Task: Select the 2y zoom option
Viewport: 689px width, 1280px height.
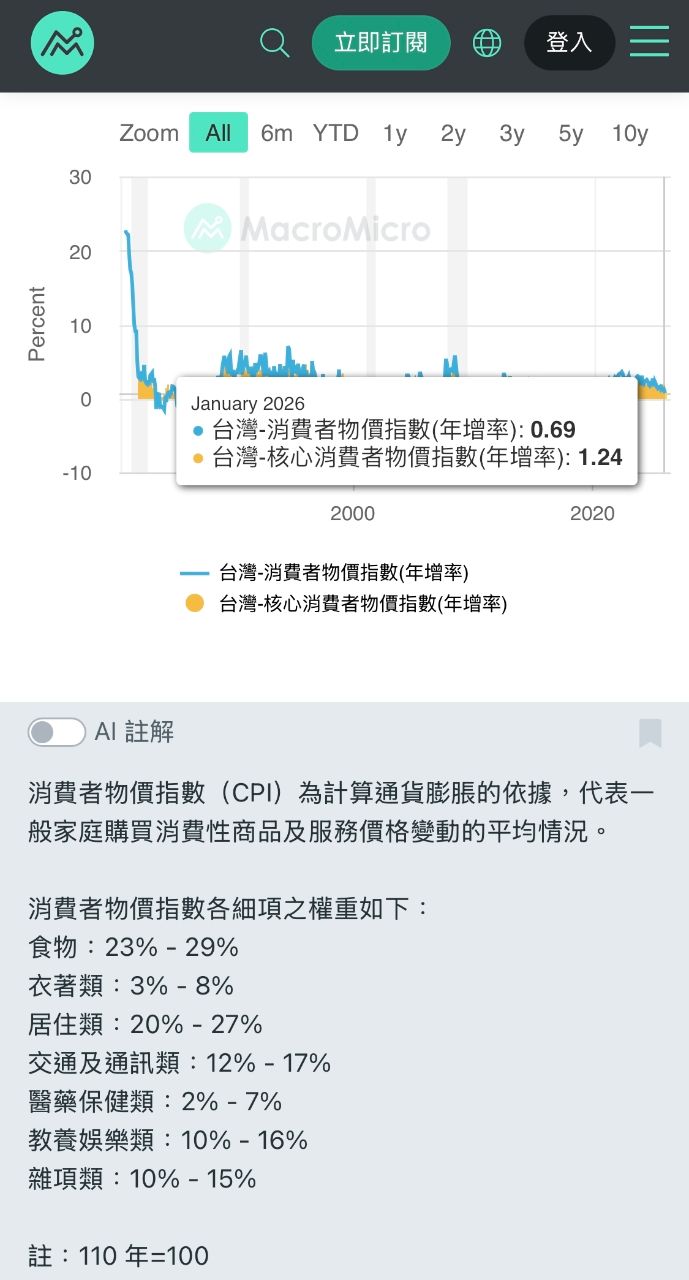Action: 453,133
